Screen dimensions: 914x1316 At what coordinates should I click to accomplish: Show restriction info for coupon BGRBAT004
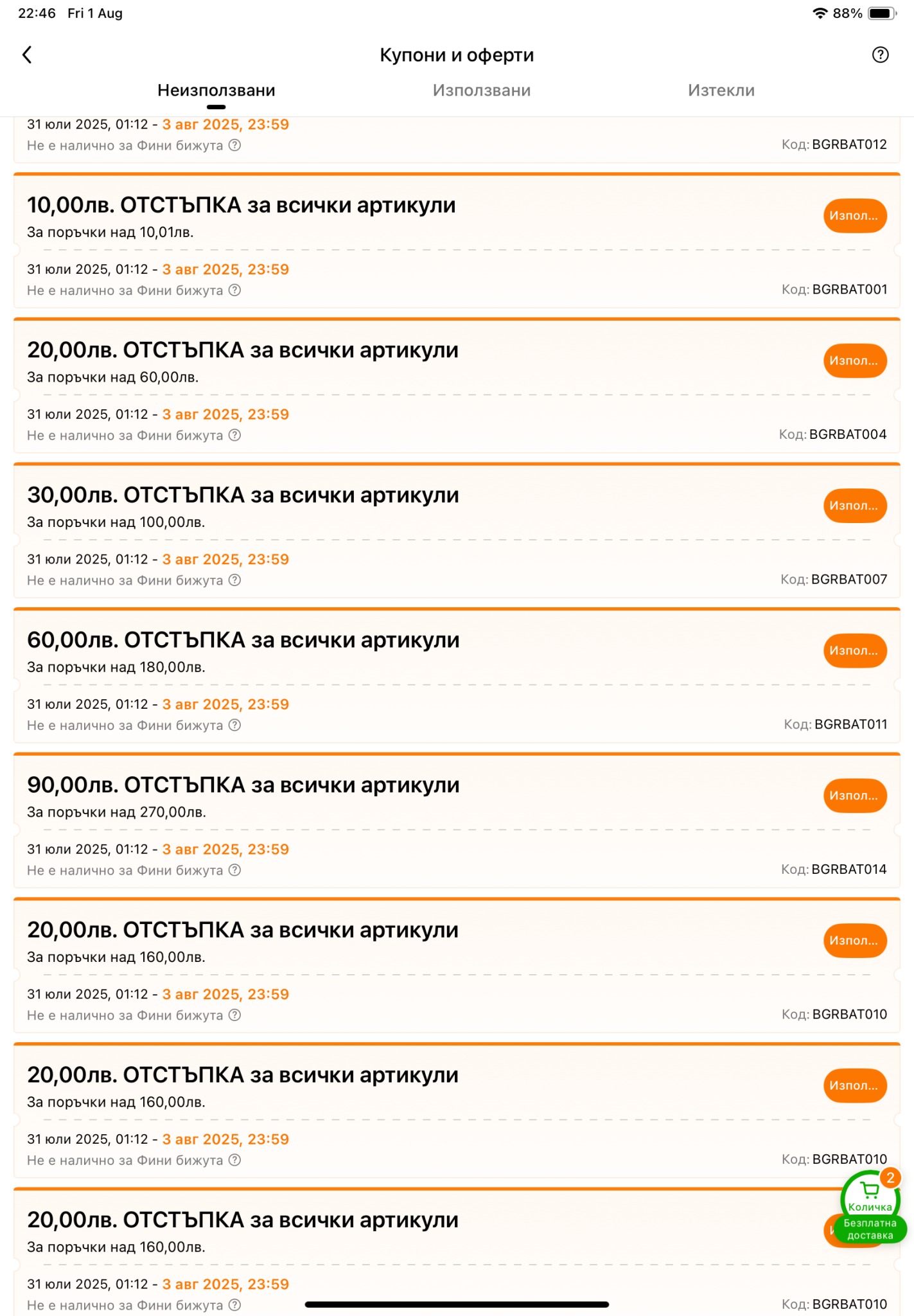tap(235, 436)
